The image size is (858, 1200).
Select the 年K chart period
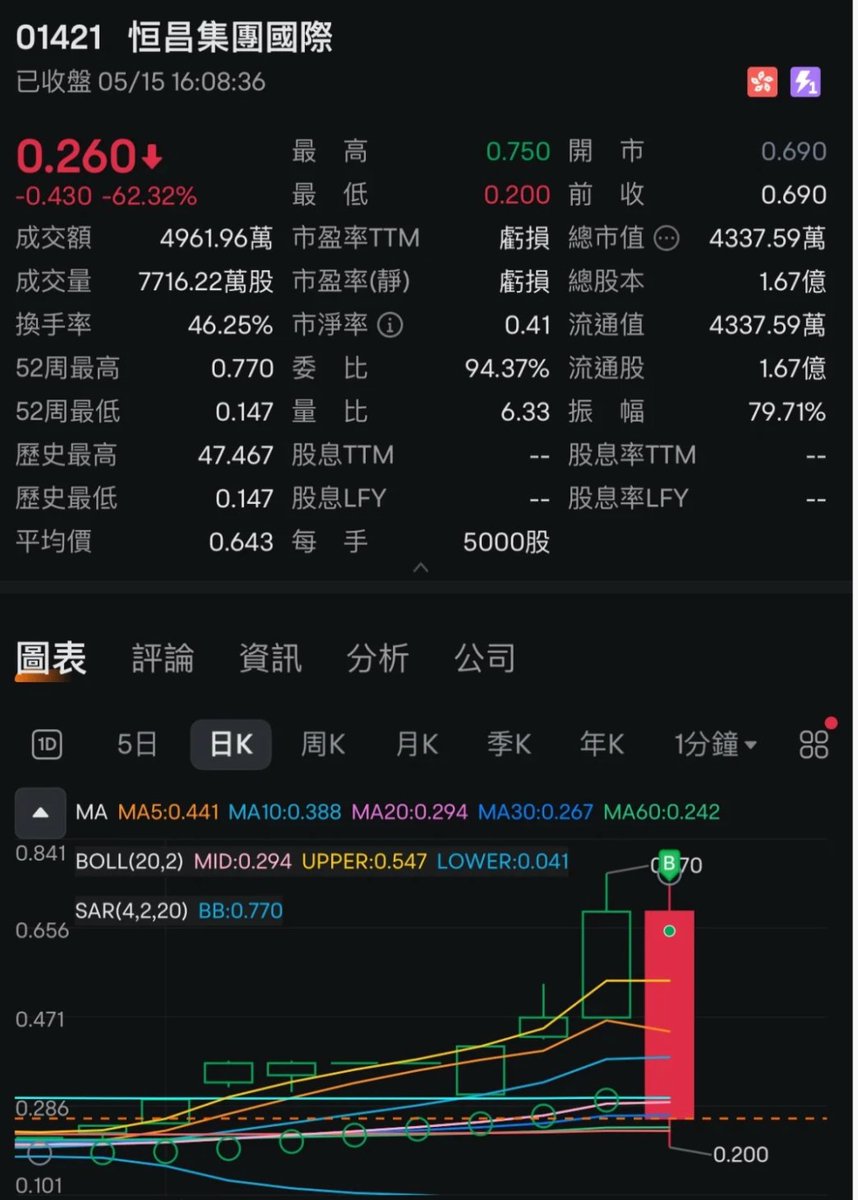tap(601, 745)
